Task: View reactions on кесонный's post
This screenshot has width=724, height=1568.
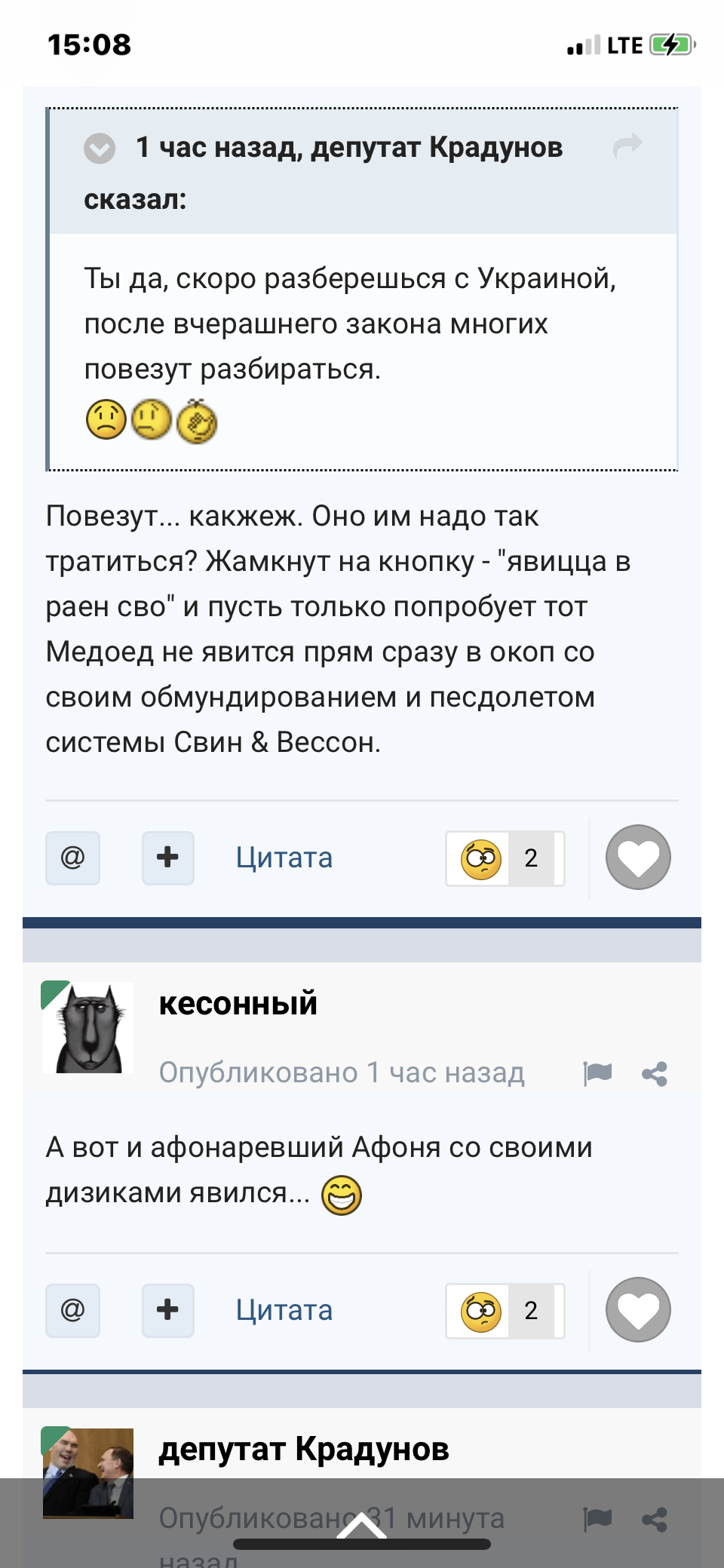Action: 504,1311
